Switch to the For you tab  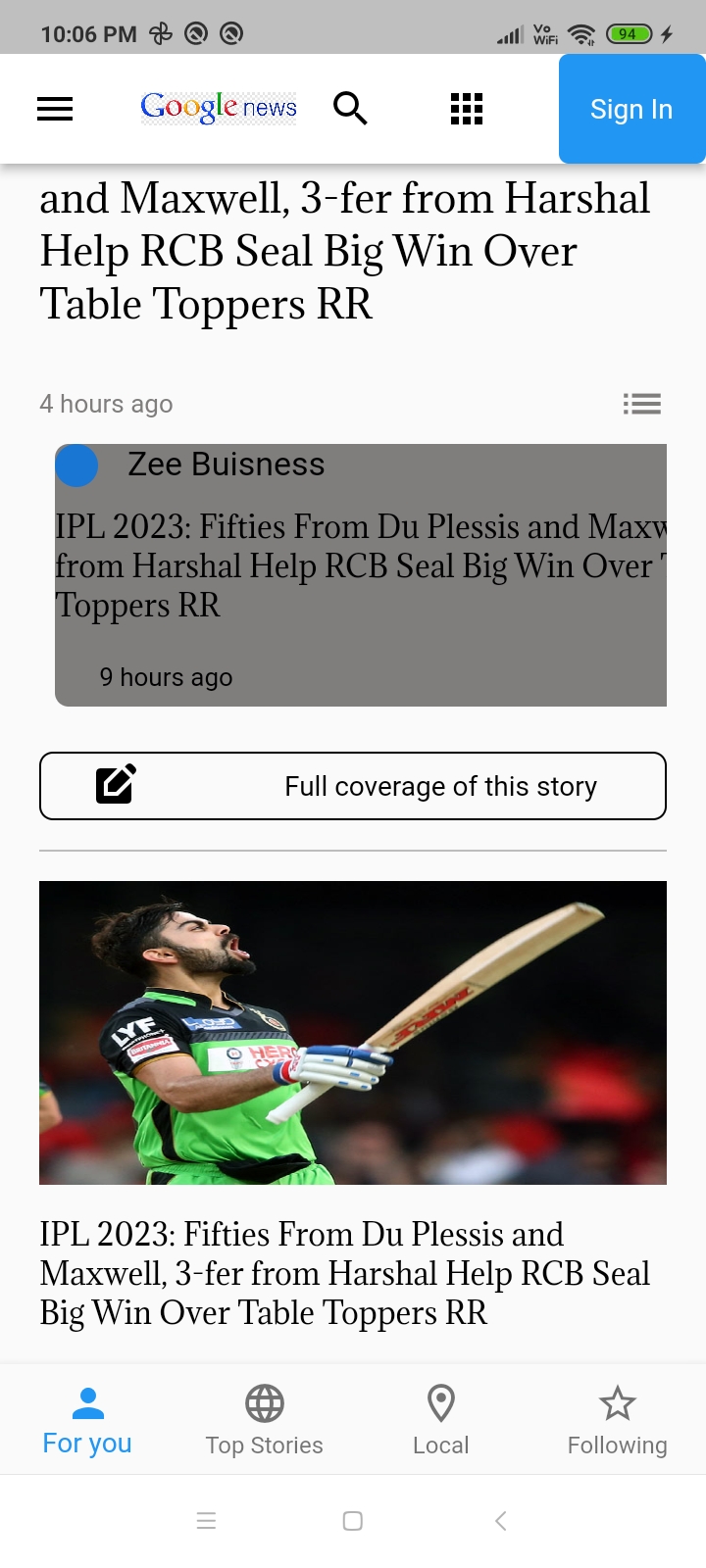[x=87, y=1421]
